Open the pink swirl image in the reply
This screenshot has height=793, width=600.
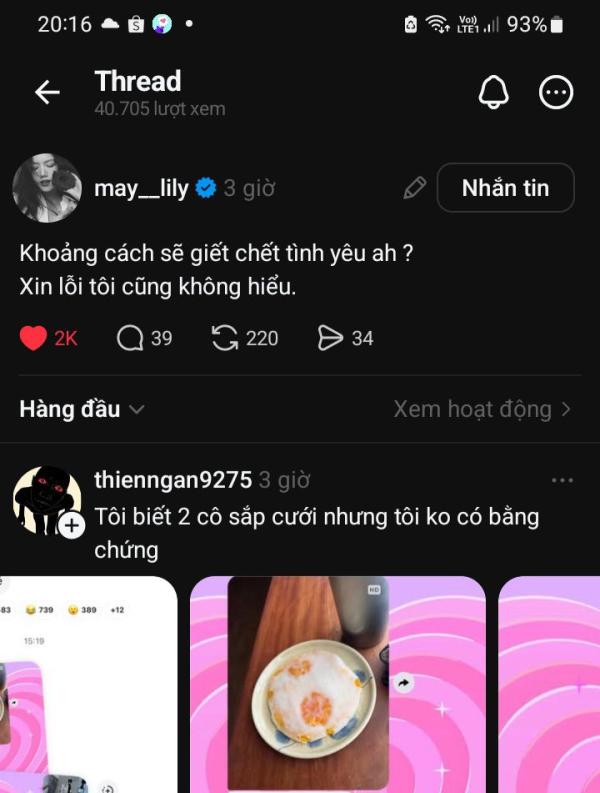point(550,685)
